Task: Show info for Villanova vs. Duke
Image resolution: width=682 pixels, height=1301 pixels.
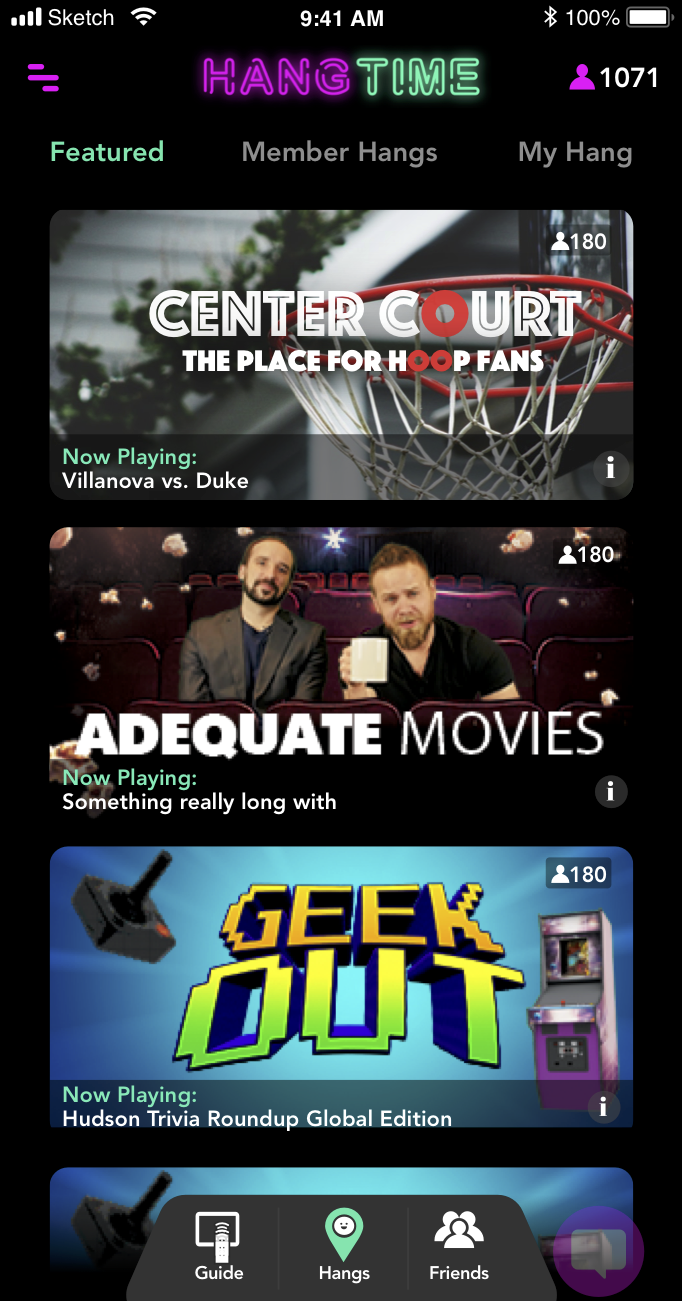Action: pos(611,467)
